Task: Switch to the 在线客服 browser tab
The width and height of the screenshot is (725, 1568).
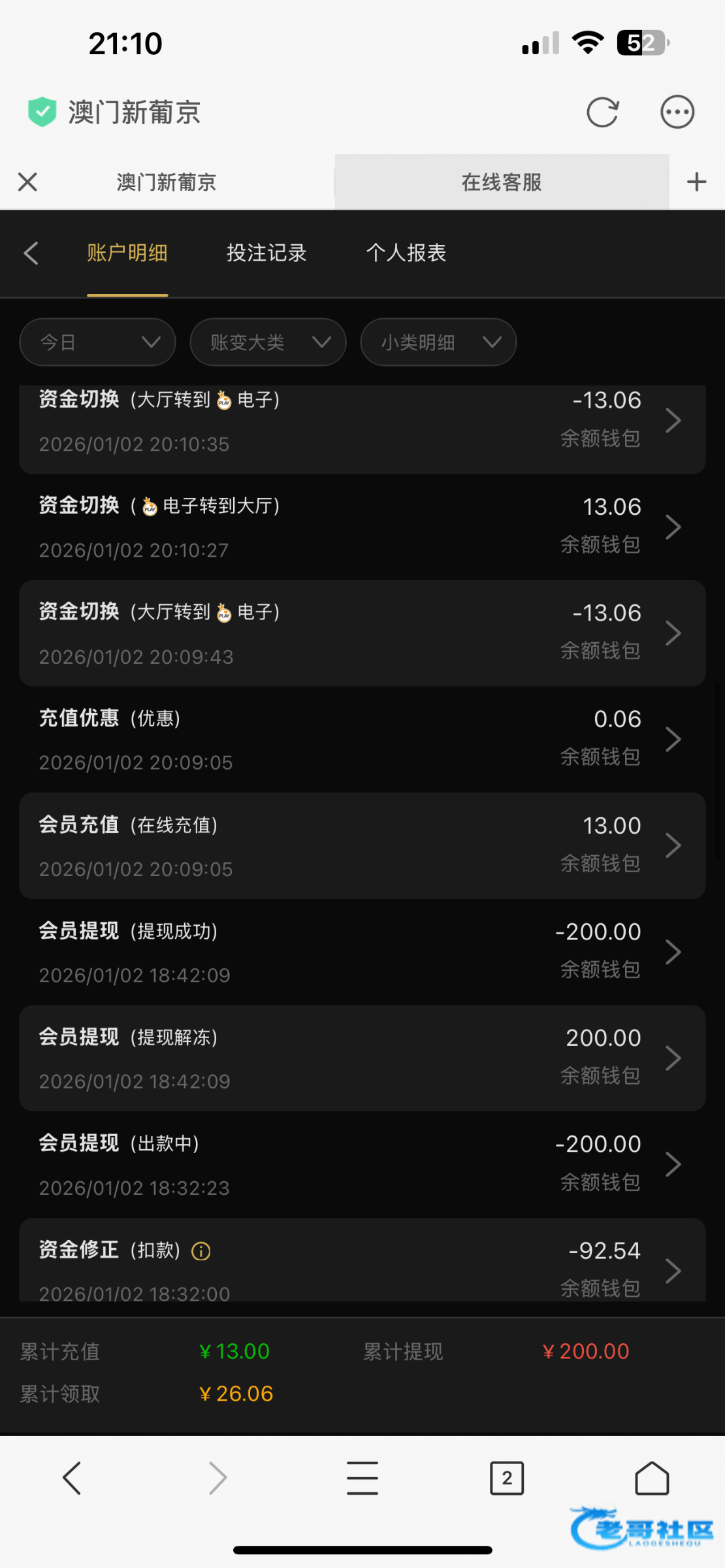Action: [502, 182]
